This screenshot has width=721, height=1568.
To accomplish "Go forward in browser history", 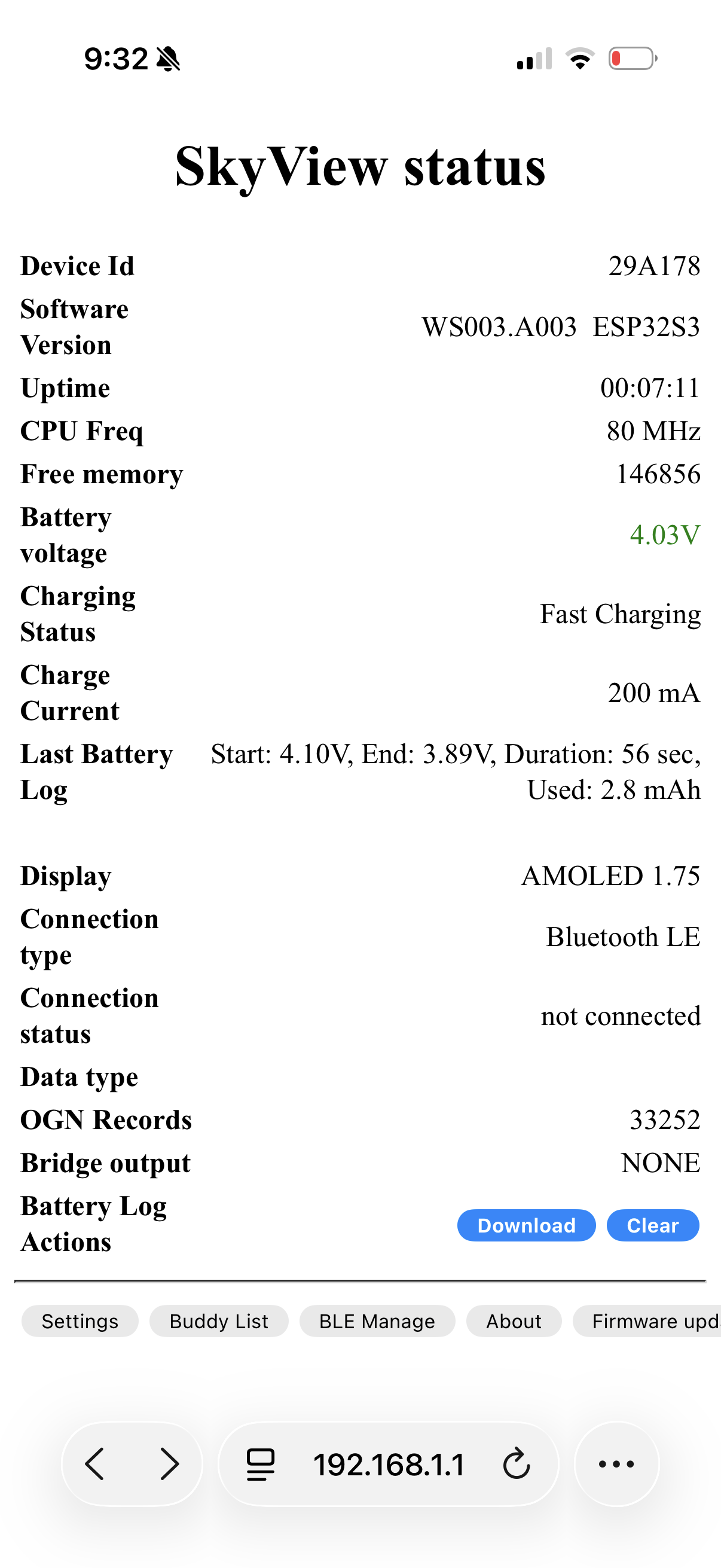I will pyautogui.click(x=169, y=1464).
